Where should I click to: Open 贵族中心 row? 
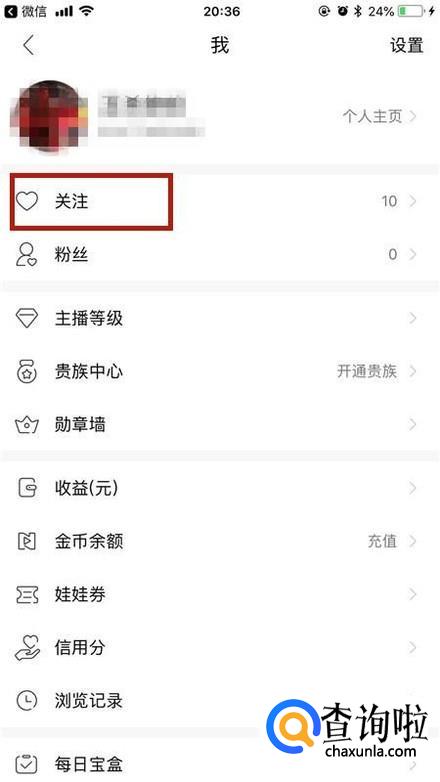coord(220,372)
